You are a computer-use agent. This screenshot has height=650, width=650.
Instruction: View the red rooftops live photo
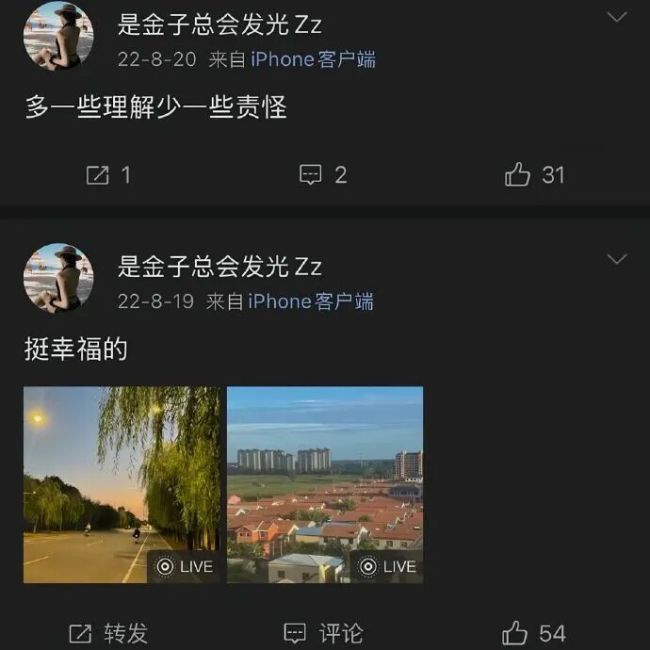tap(325, 485)
